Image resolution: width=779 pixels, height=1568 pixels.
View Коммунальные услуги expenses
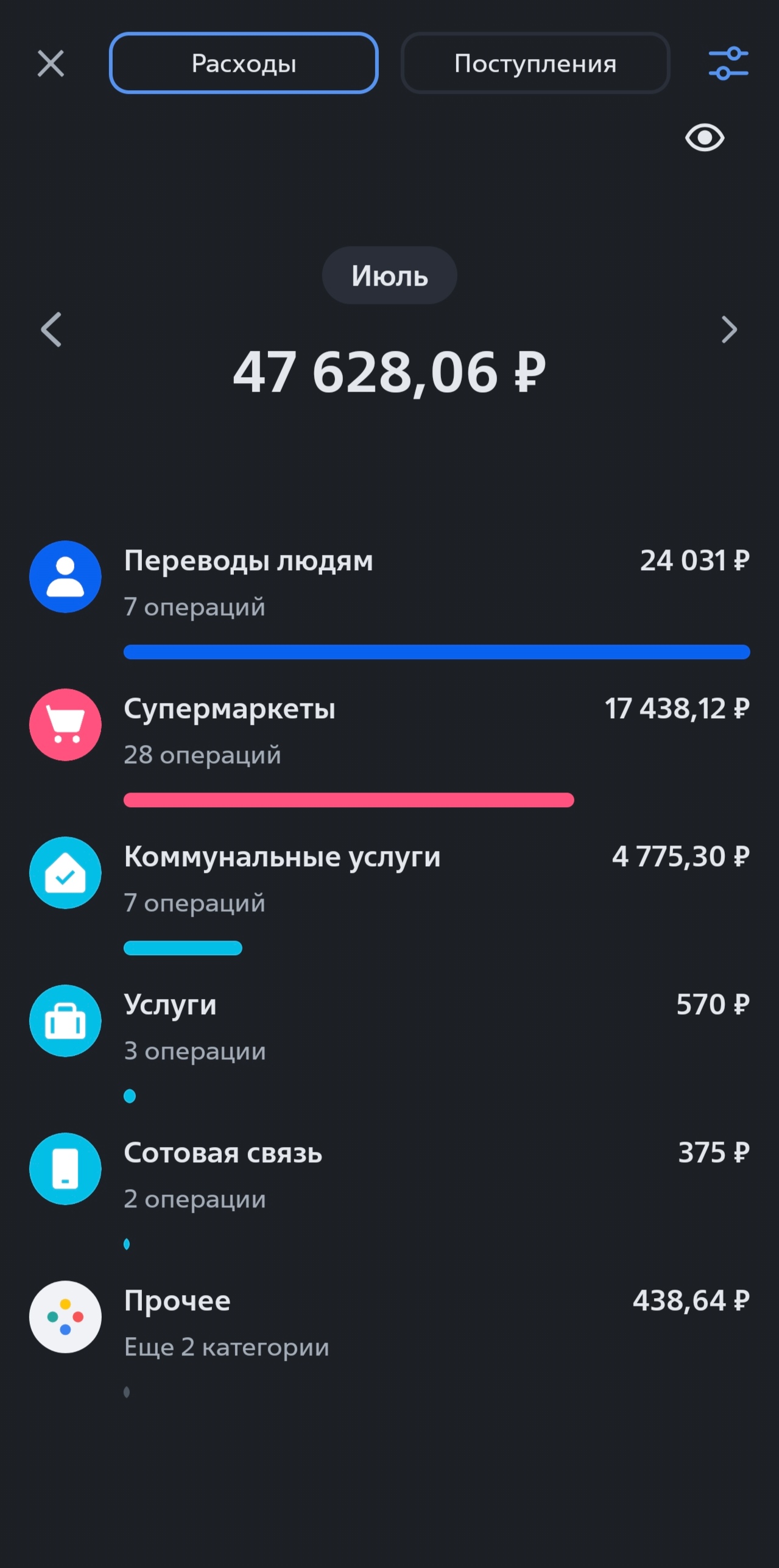(389, 878)
